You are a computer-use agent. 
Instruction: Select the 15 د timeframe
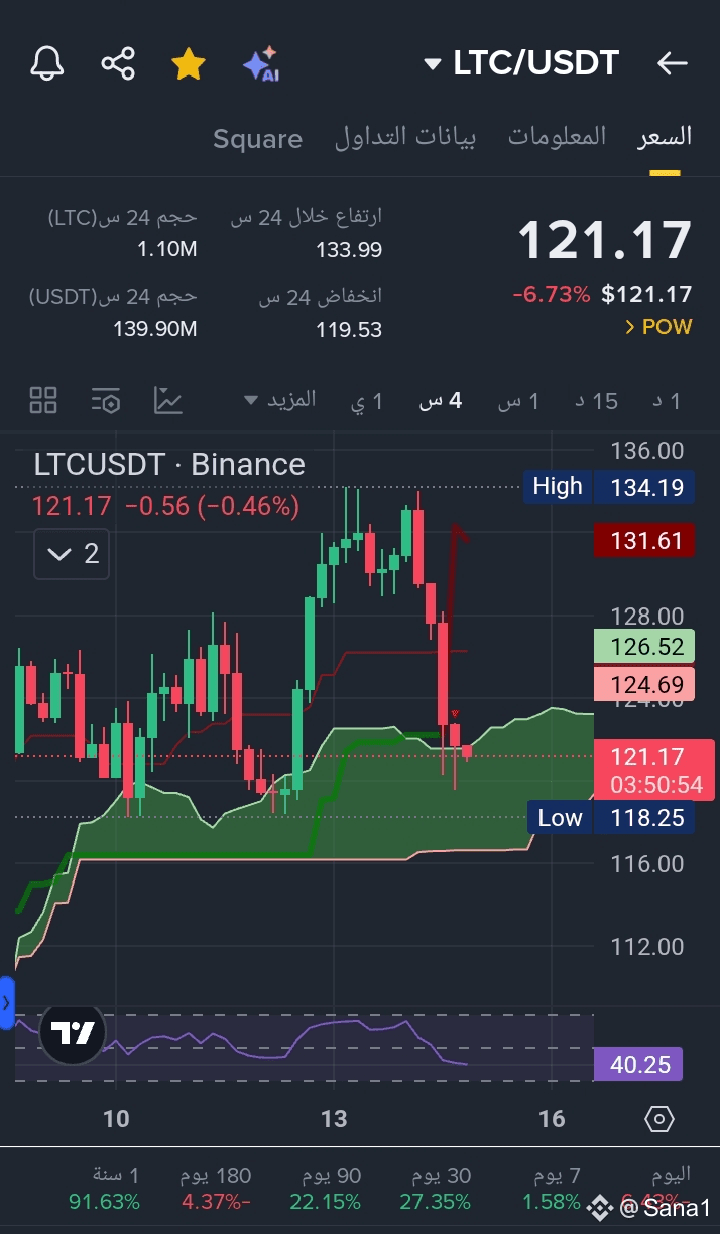click(x=596, y=401)
